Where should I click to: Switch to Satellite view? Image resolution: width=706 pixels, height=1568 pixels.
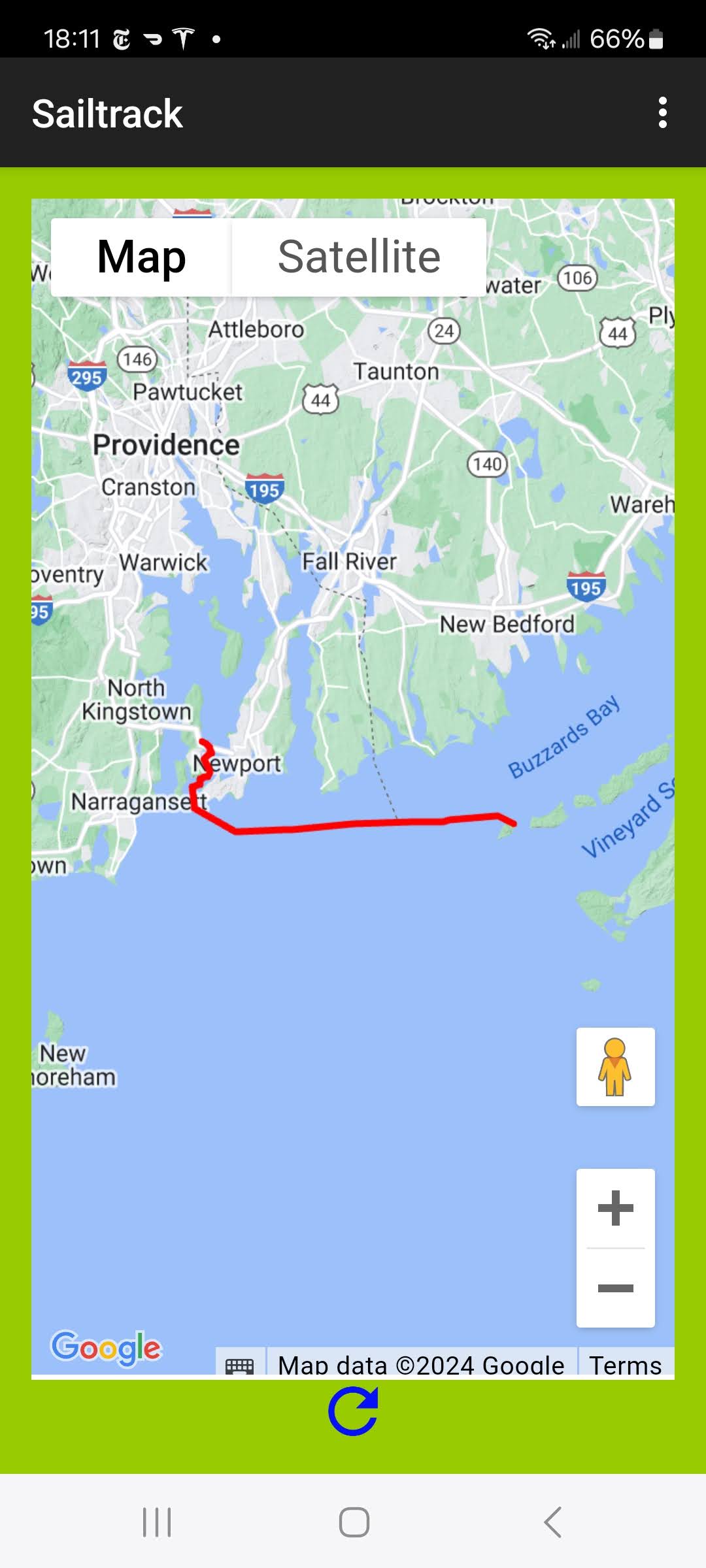tap(359, 257)
